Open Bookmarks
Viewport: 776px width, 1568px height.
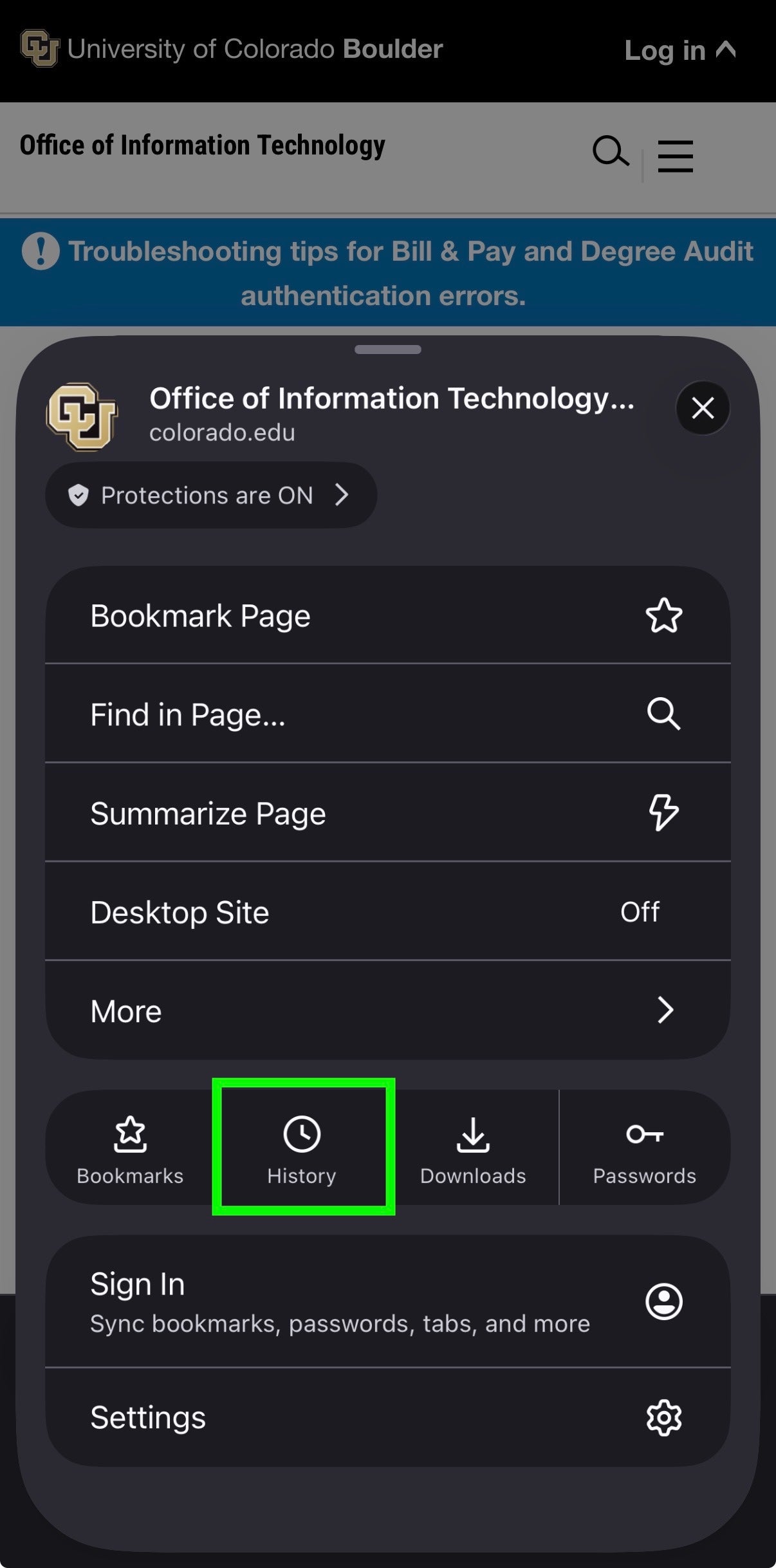point(131,1148)
